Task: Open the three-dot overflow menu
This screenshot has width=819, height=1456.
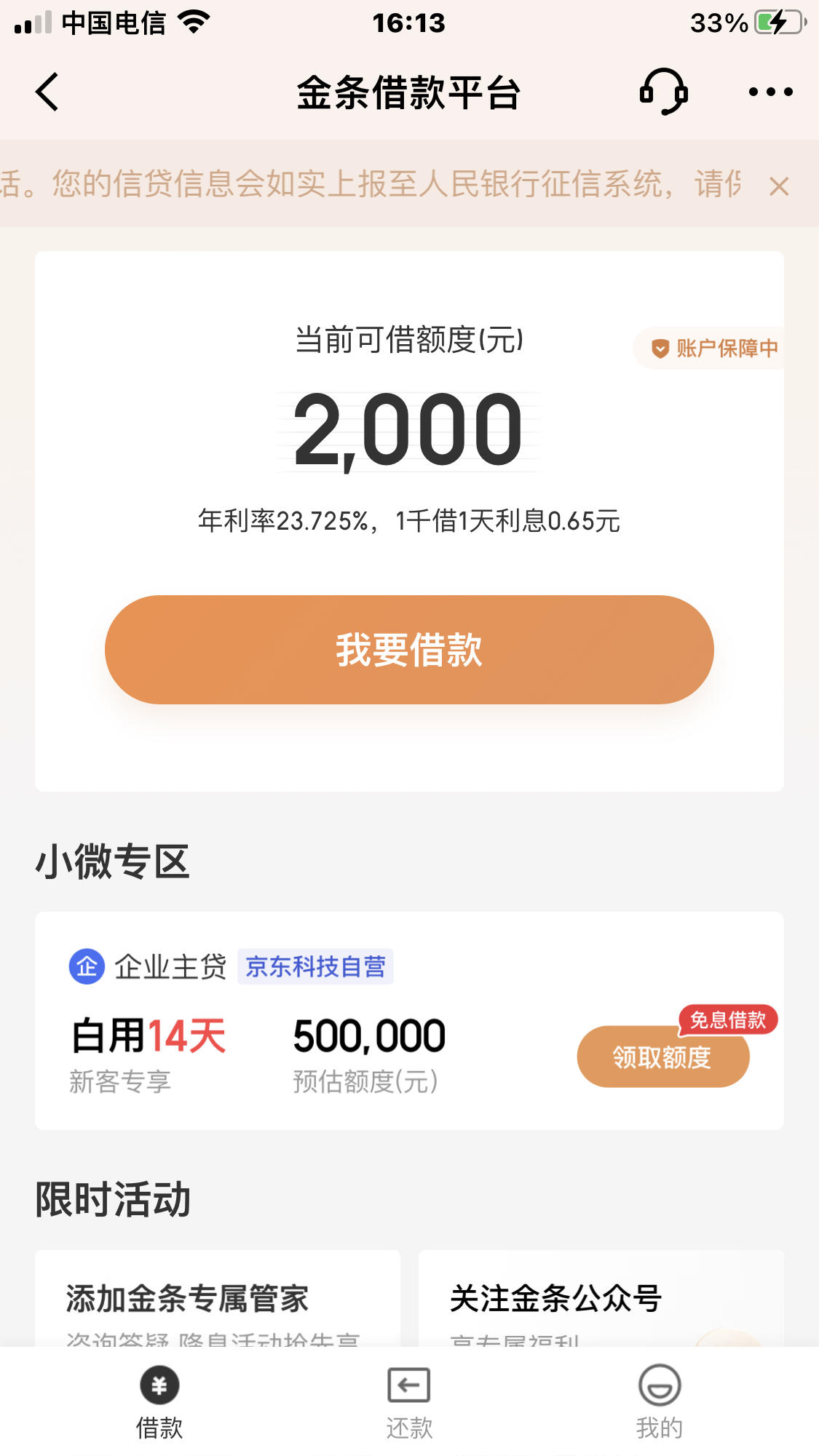Action: [x=771, y=92]
